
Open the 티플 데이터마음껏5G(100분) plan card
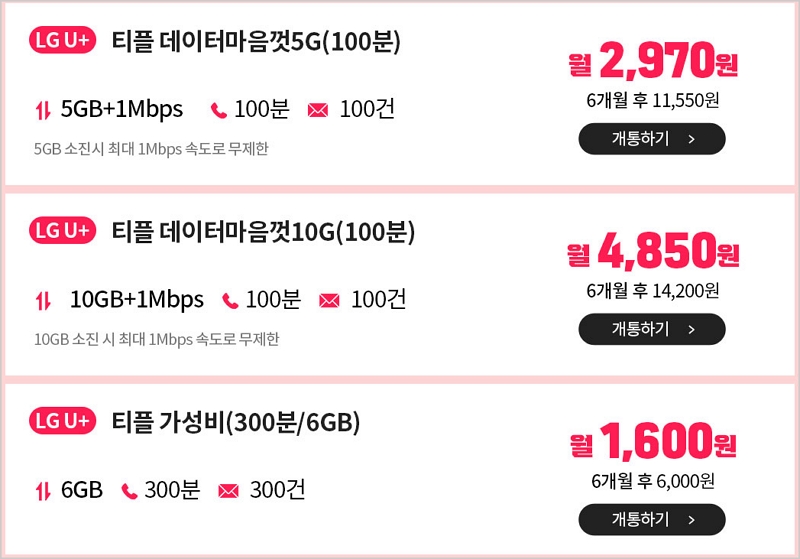257,43
